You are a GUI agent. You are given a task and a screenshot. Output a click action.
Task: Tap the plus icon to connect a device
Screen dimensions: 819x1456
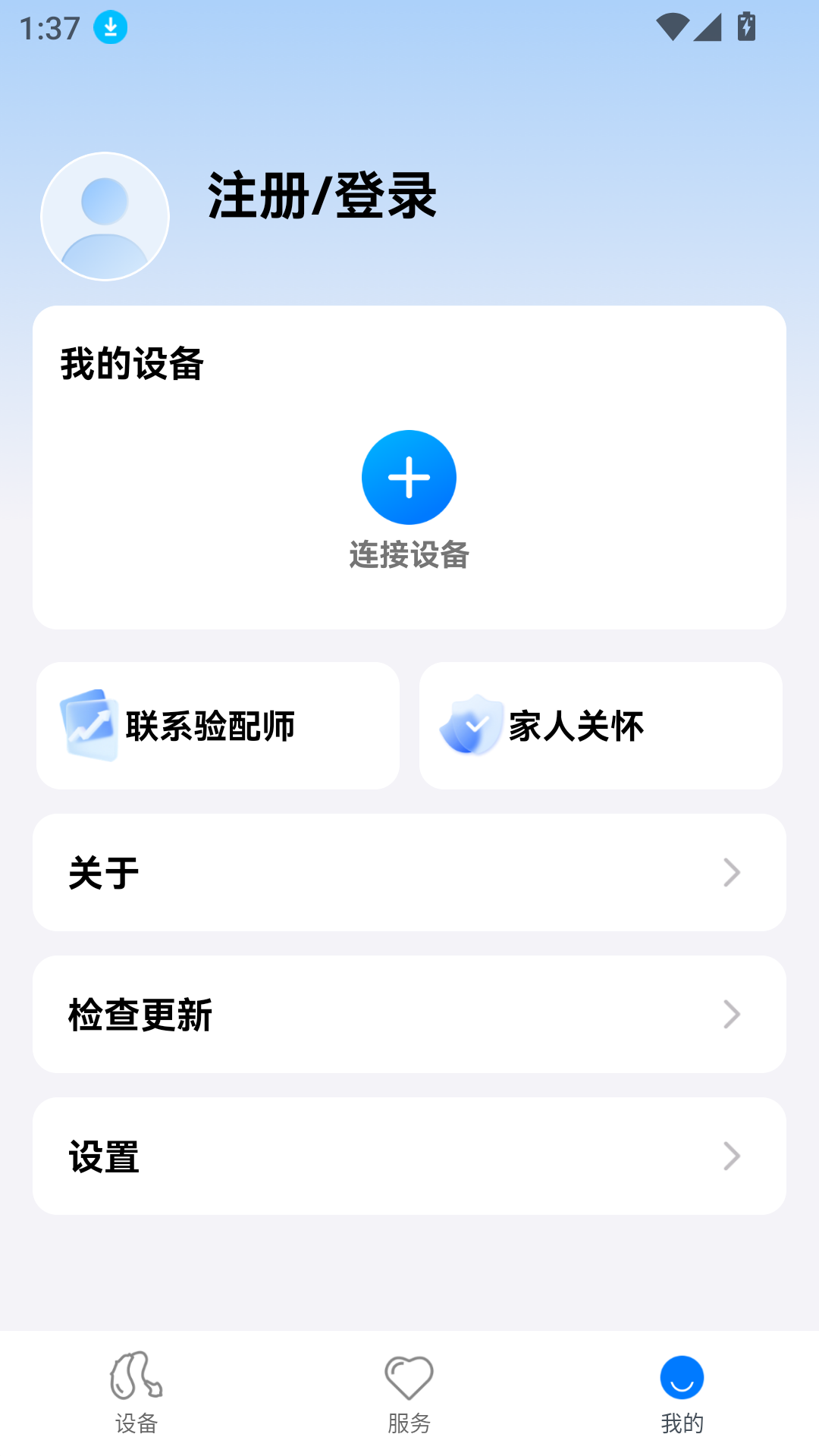click(x=409, y=477)
